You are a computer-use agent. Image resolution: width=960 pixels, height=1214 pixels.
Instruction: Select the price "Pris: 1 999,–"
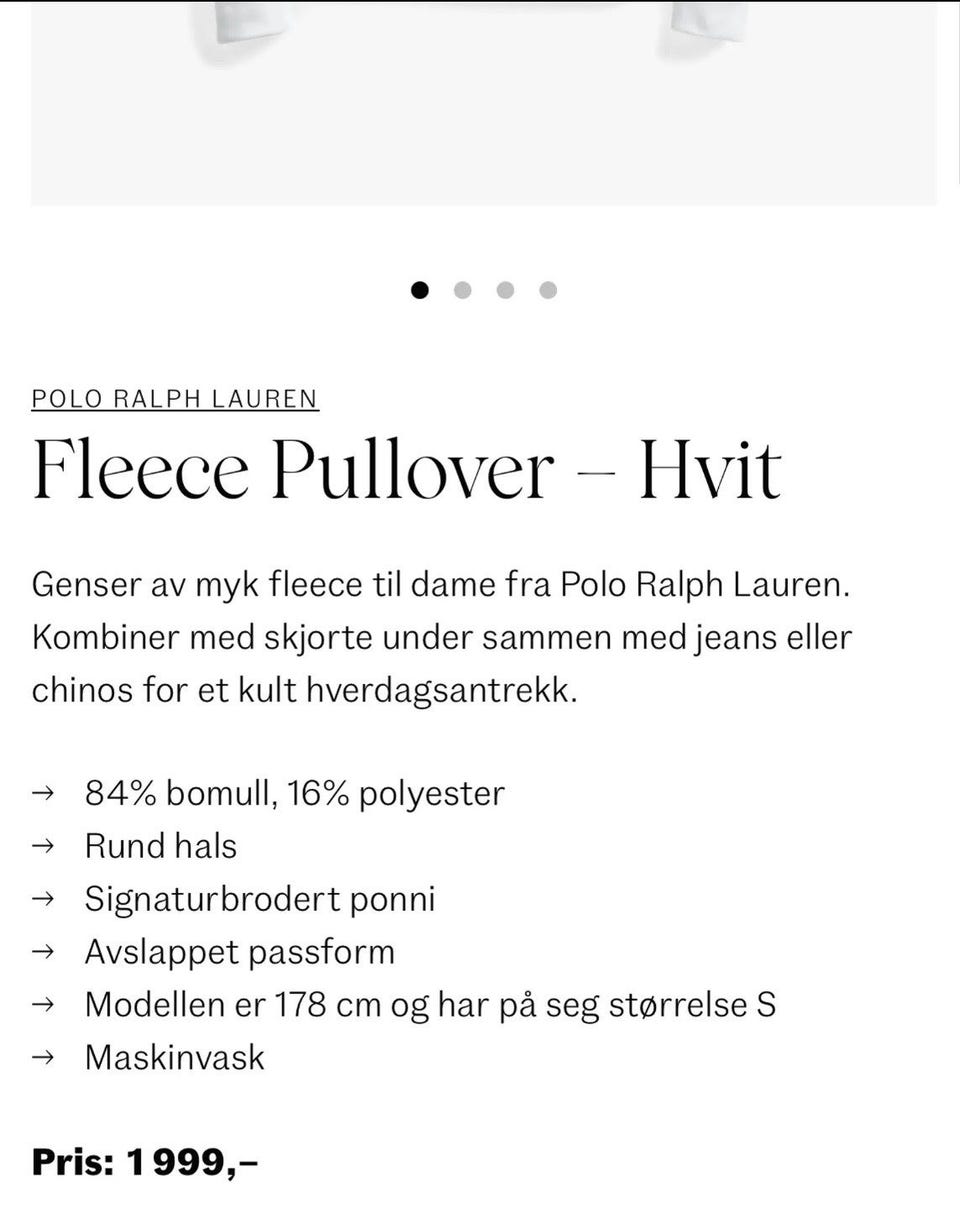[143, 1162]
